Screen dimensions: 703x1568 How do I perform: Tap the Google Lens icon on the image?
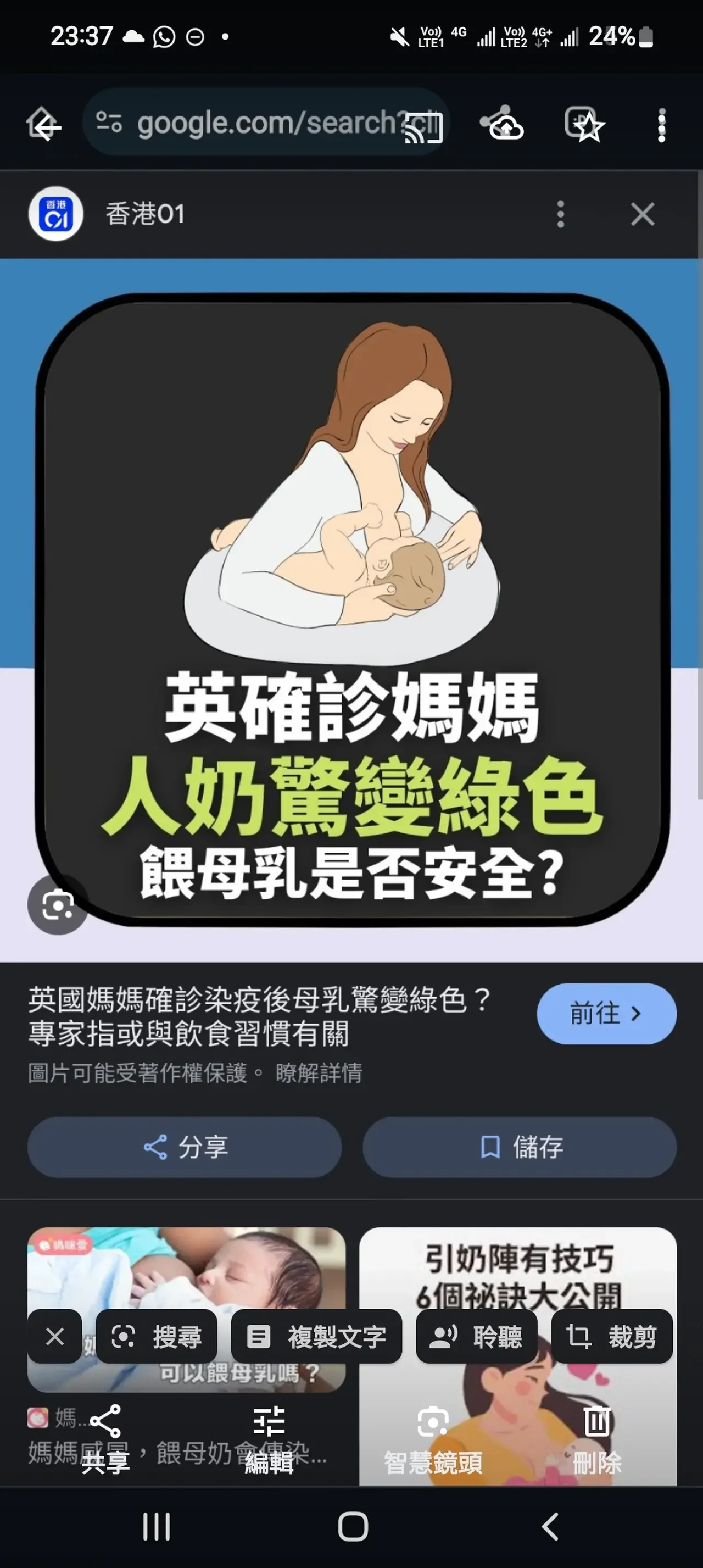pos(58,906)
